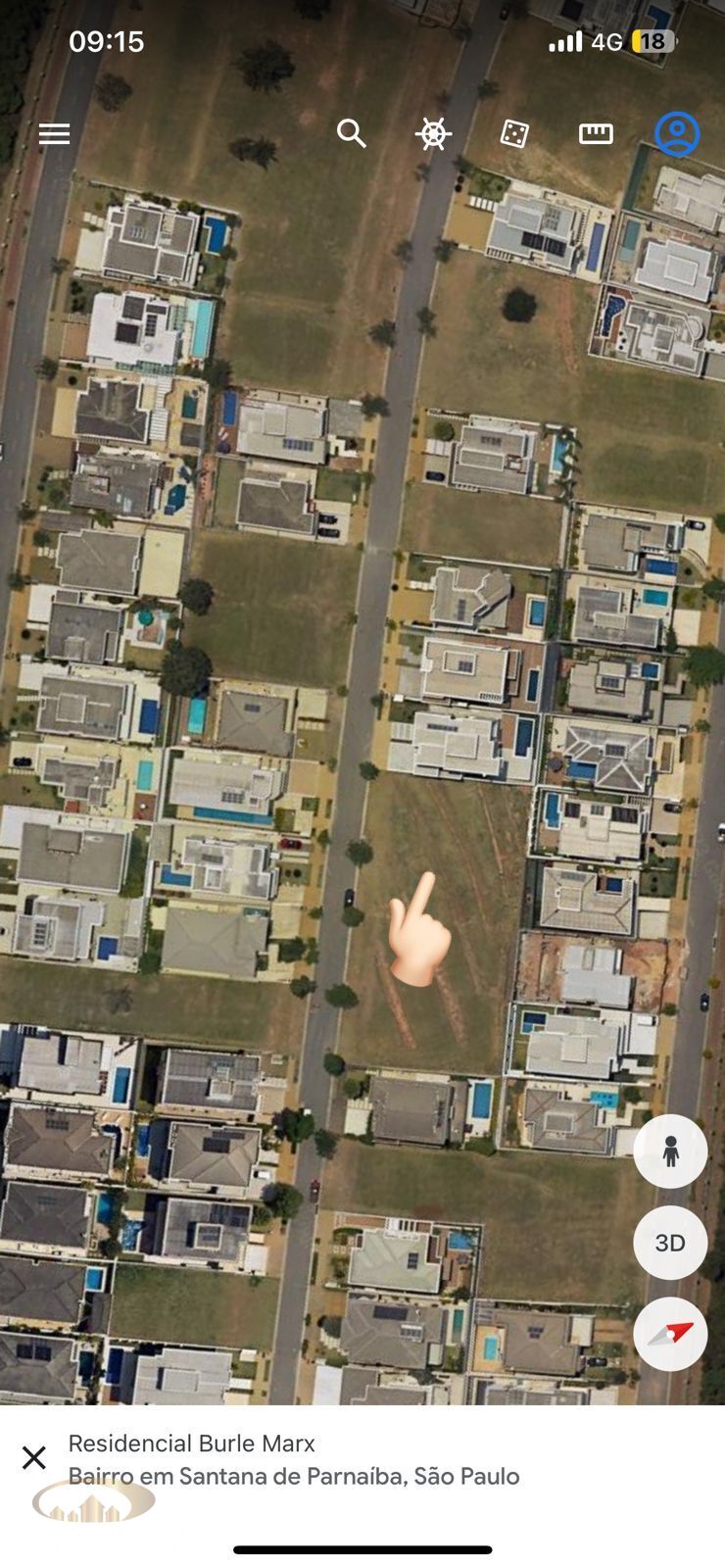Close the Residencial Burle Marx card

pos(34,1457)
